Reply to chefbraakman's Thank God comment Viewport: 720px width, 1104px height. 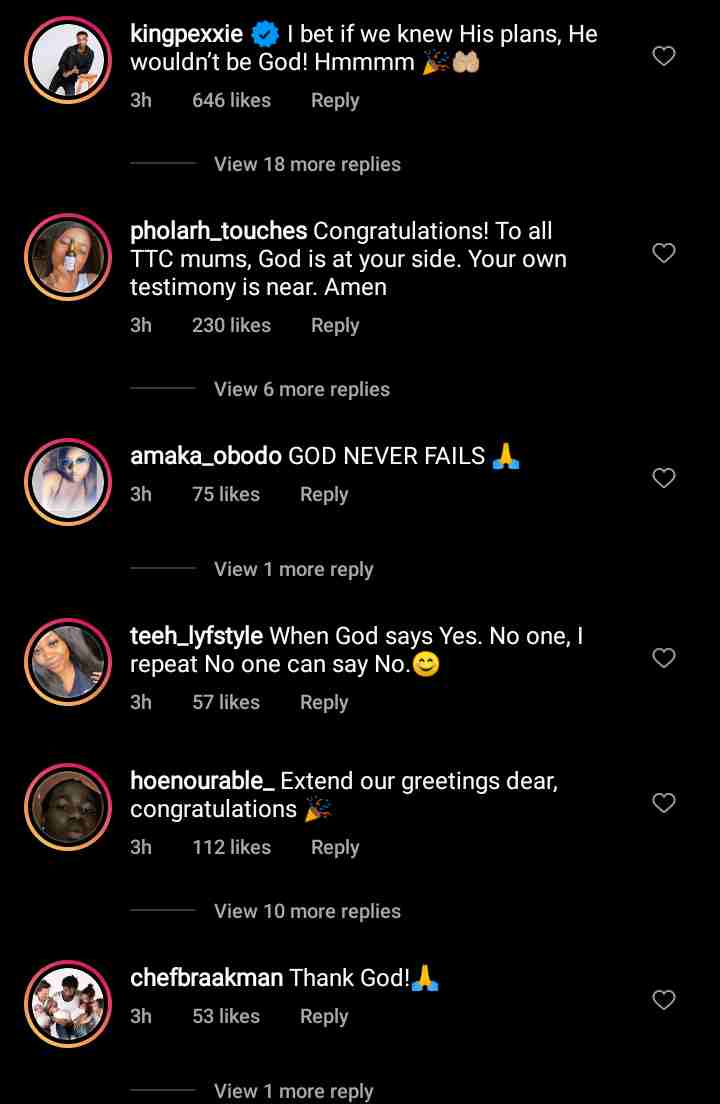(323, 1016)
